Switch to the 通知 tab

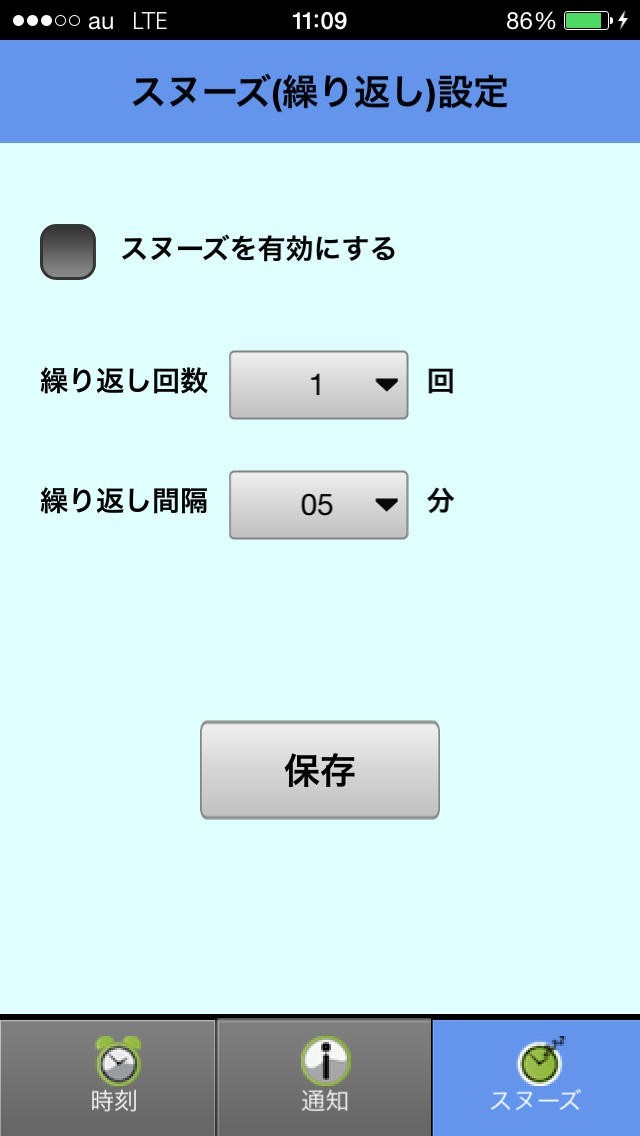[324, 1077]
